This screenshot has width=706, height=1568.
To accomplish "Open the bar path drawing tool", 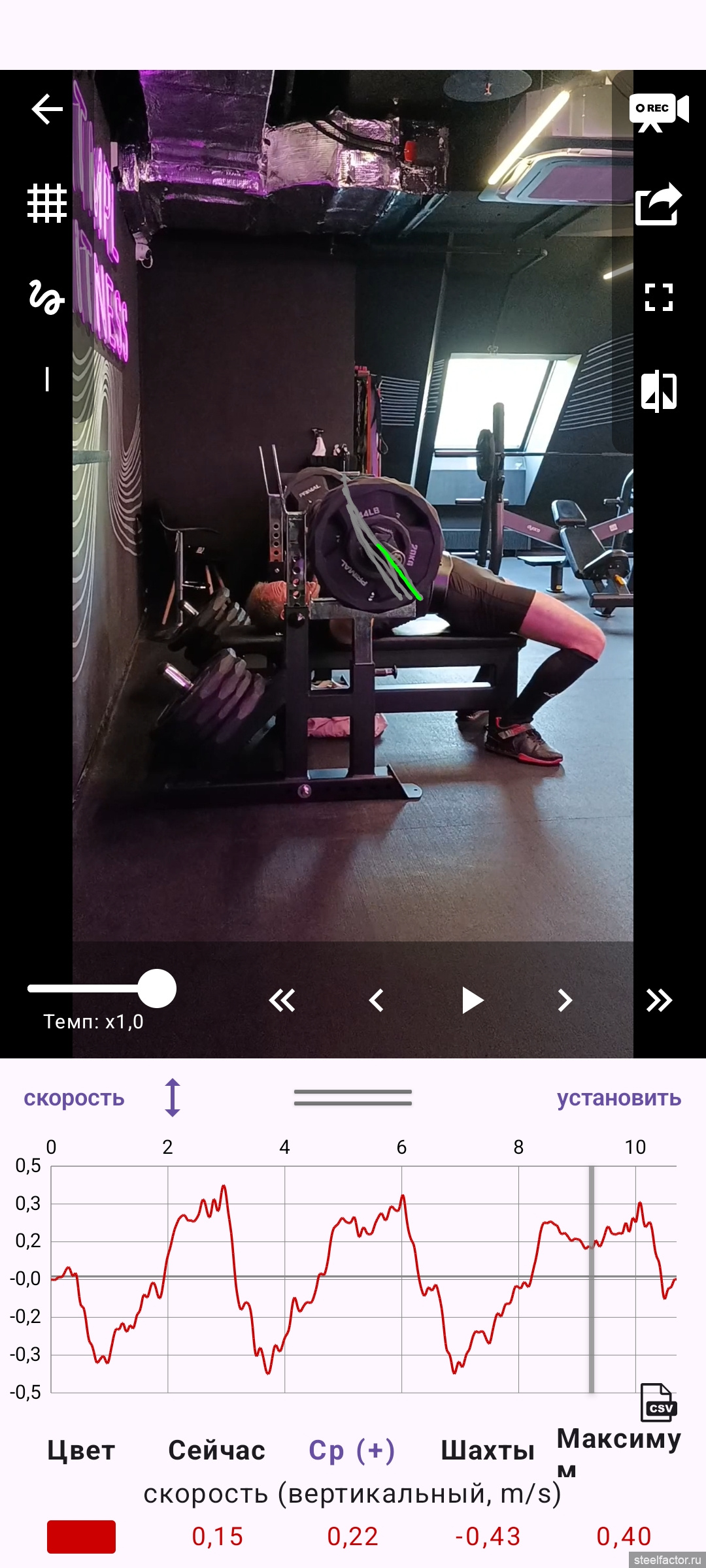I will click(46, 297).
